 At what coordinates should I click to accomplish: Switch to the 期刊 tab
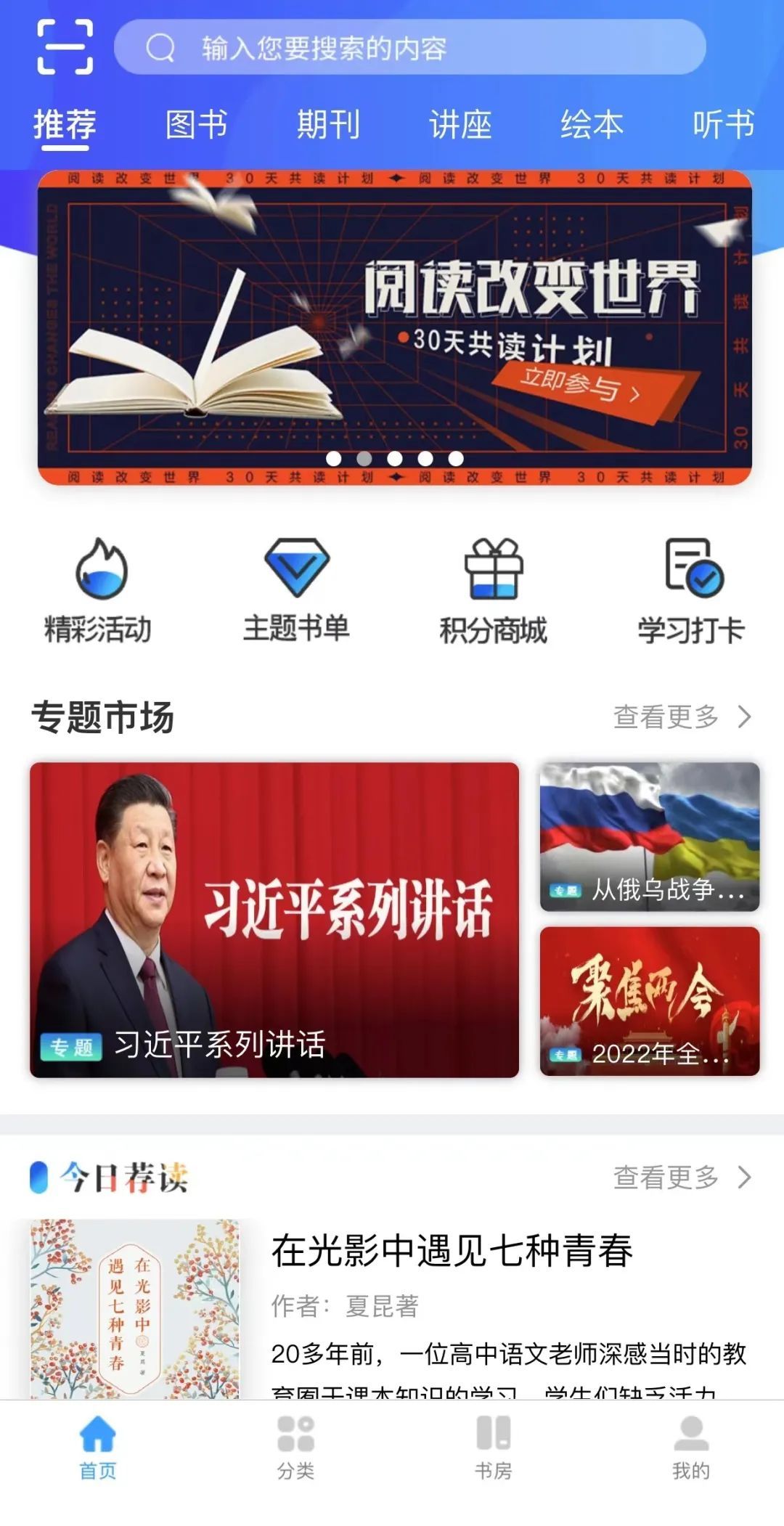pos(328,124)
